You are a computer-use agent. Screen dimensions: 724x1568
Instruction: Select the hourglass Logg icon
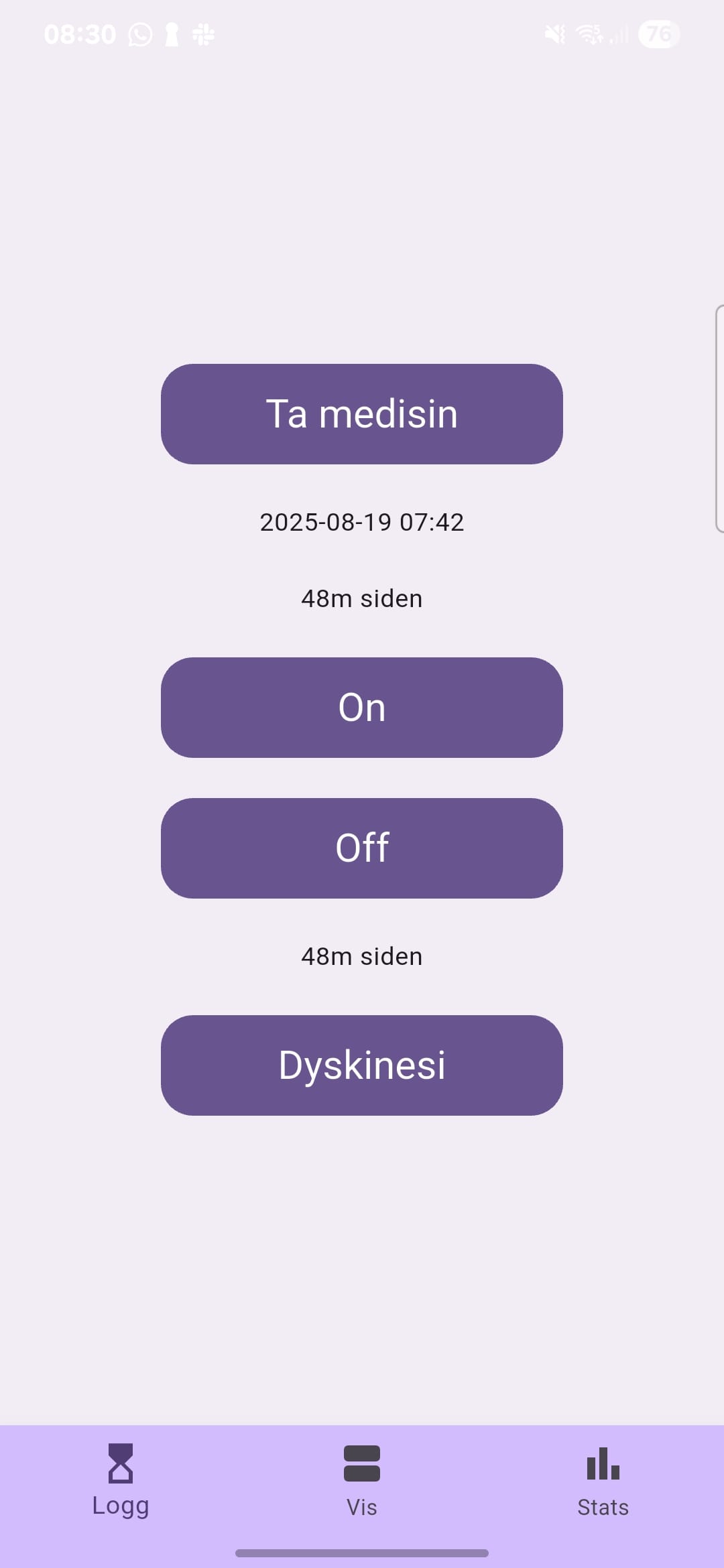point(121,1464)
